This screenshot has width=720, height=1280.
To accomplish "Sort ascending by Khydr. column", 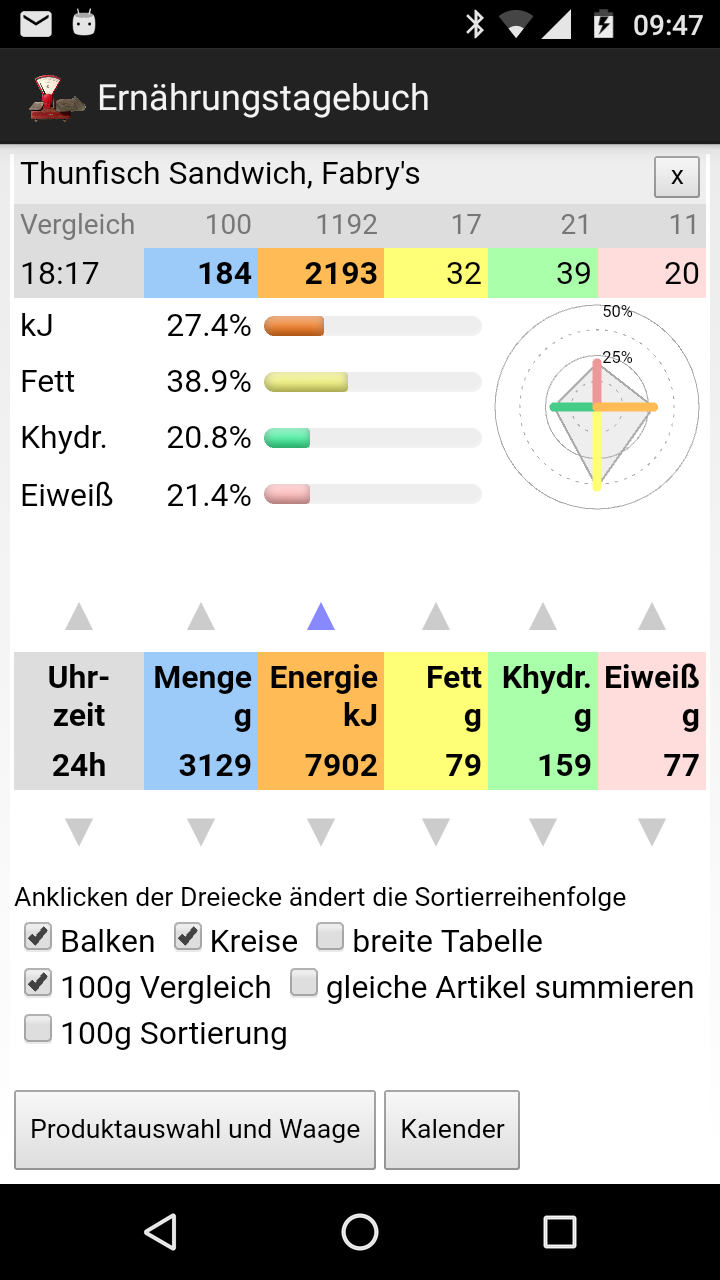I will [543, 617].
